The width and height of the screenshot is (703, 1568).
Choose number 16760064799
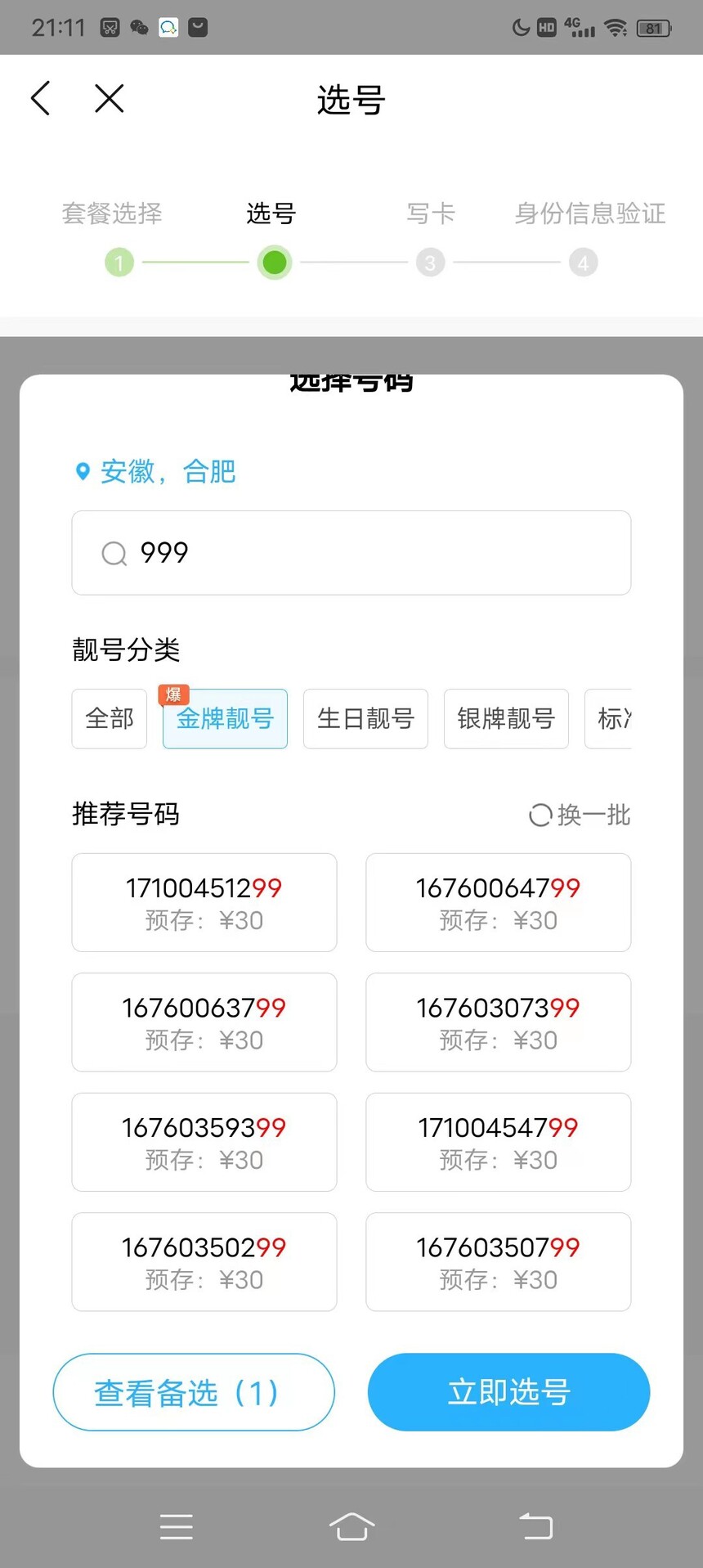(499, 902)
